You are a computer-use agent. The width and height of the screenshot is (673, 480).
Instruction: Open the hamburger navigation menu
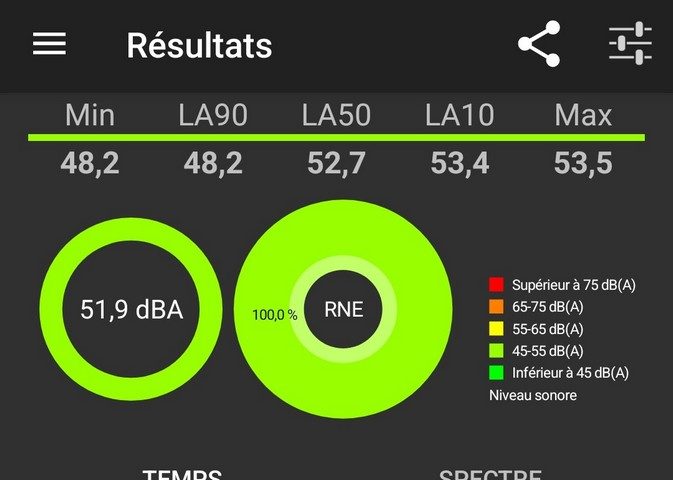(x=49, y=45)
